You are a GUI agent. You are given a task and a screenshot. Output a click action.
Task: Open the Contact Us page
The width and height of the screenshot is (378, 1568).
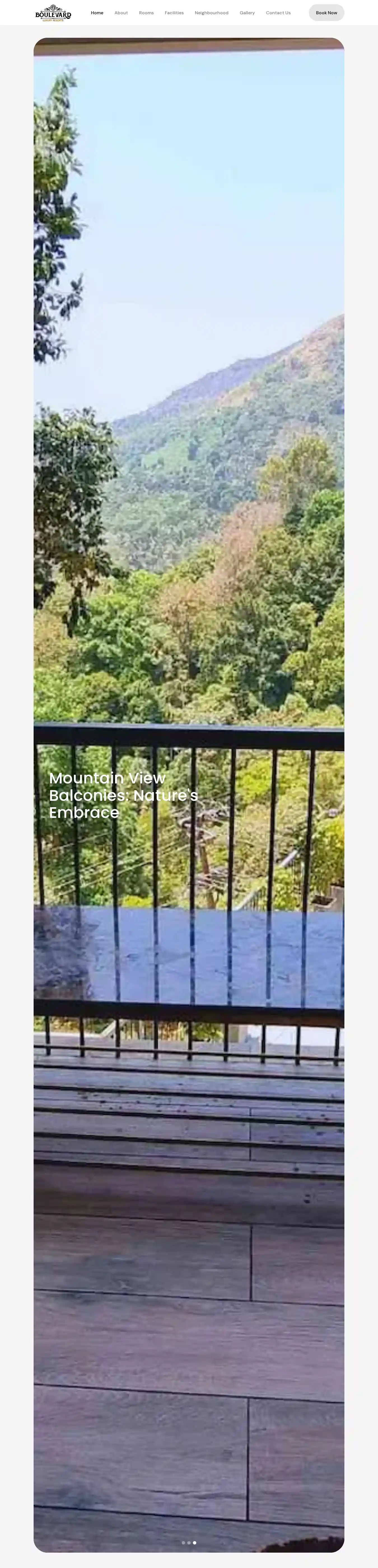278,13
